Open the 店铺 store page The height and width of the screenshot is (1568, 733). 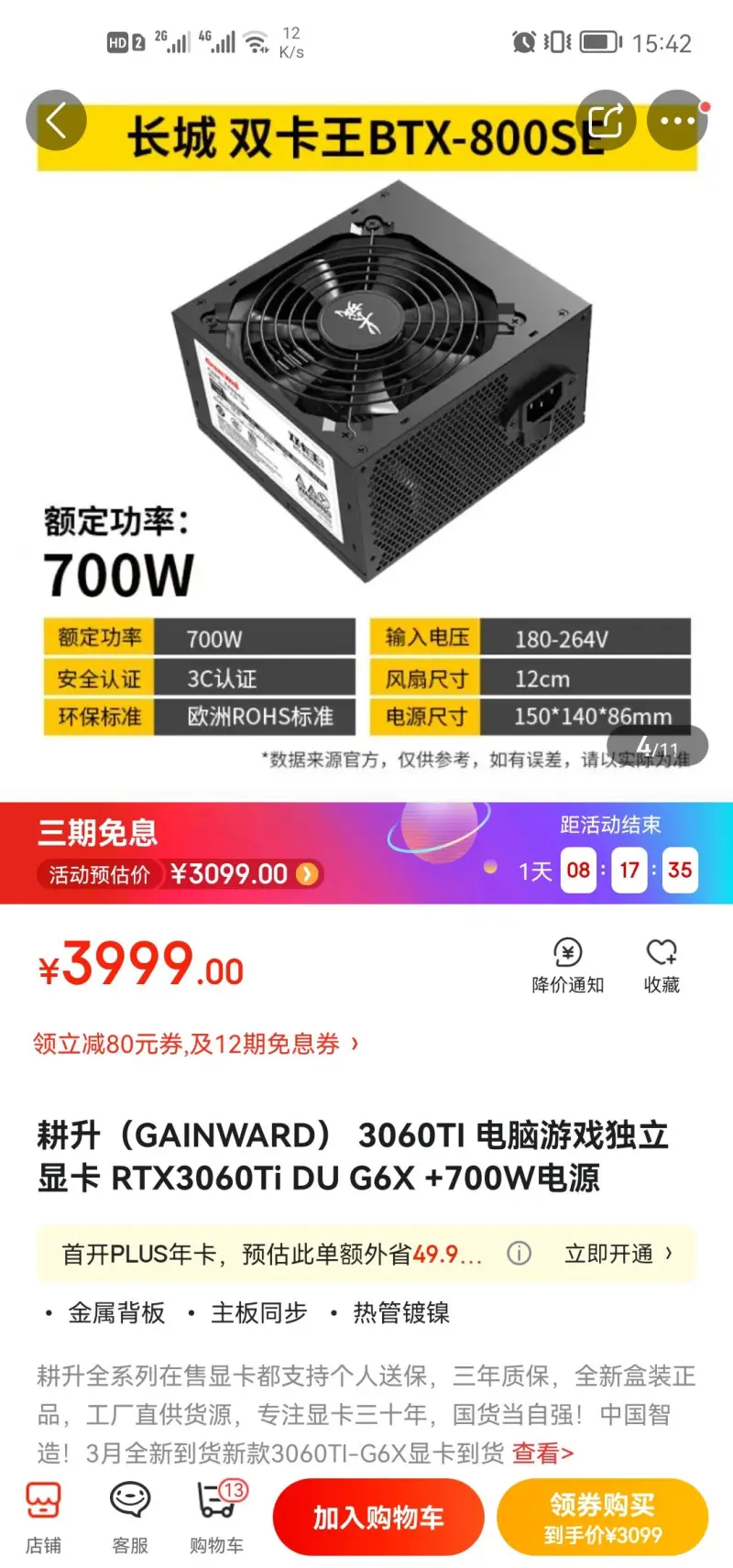[43, 1518]
